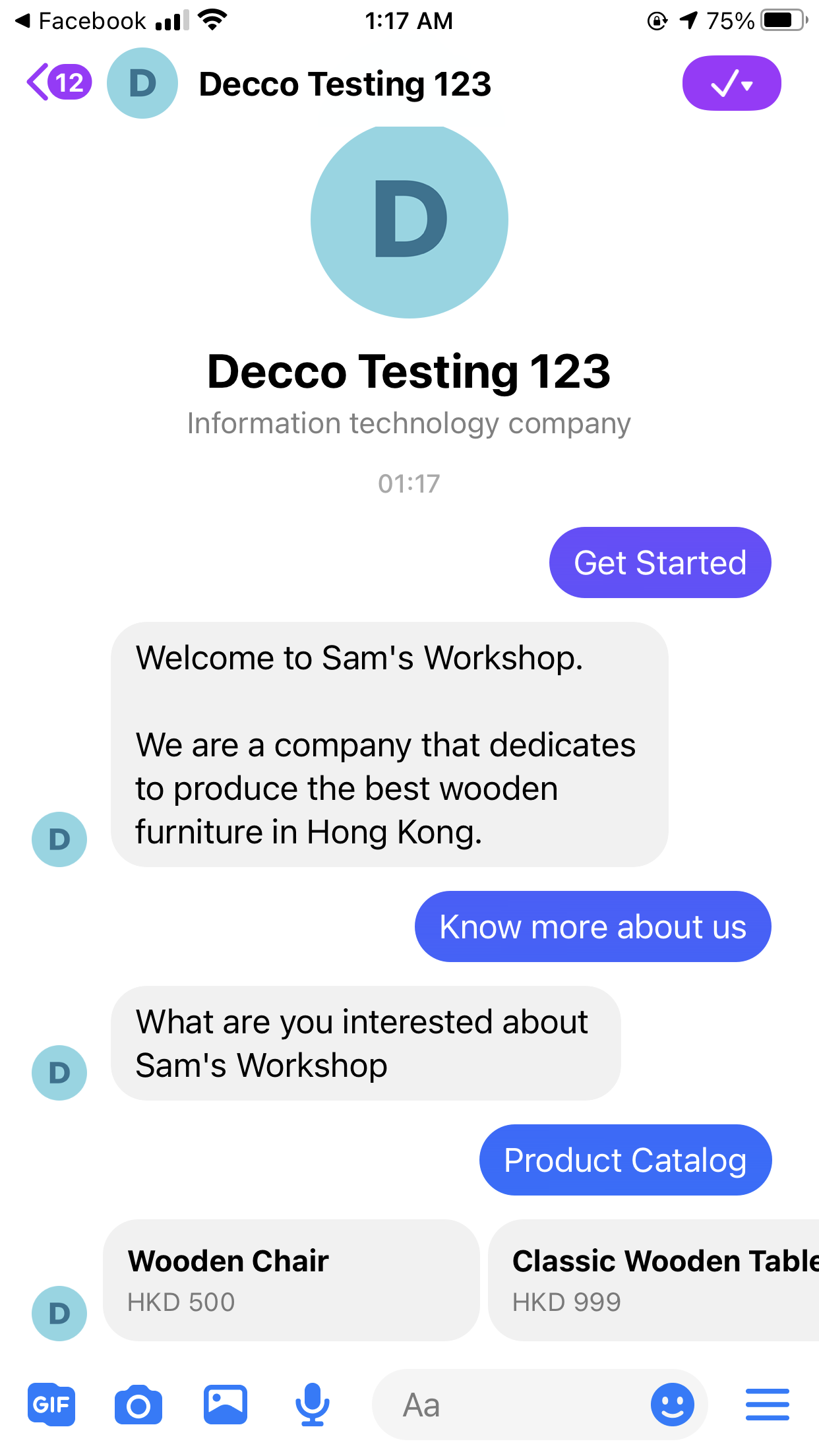The width and height of the screenshot is (819, 1456).
Task: Open the purple checkmark dropdown button
Action: point(731,84)
